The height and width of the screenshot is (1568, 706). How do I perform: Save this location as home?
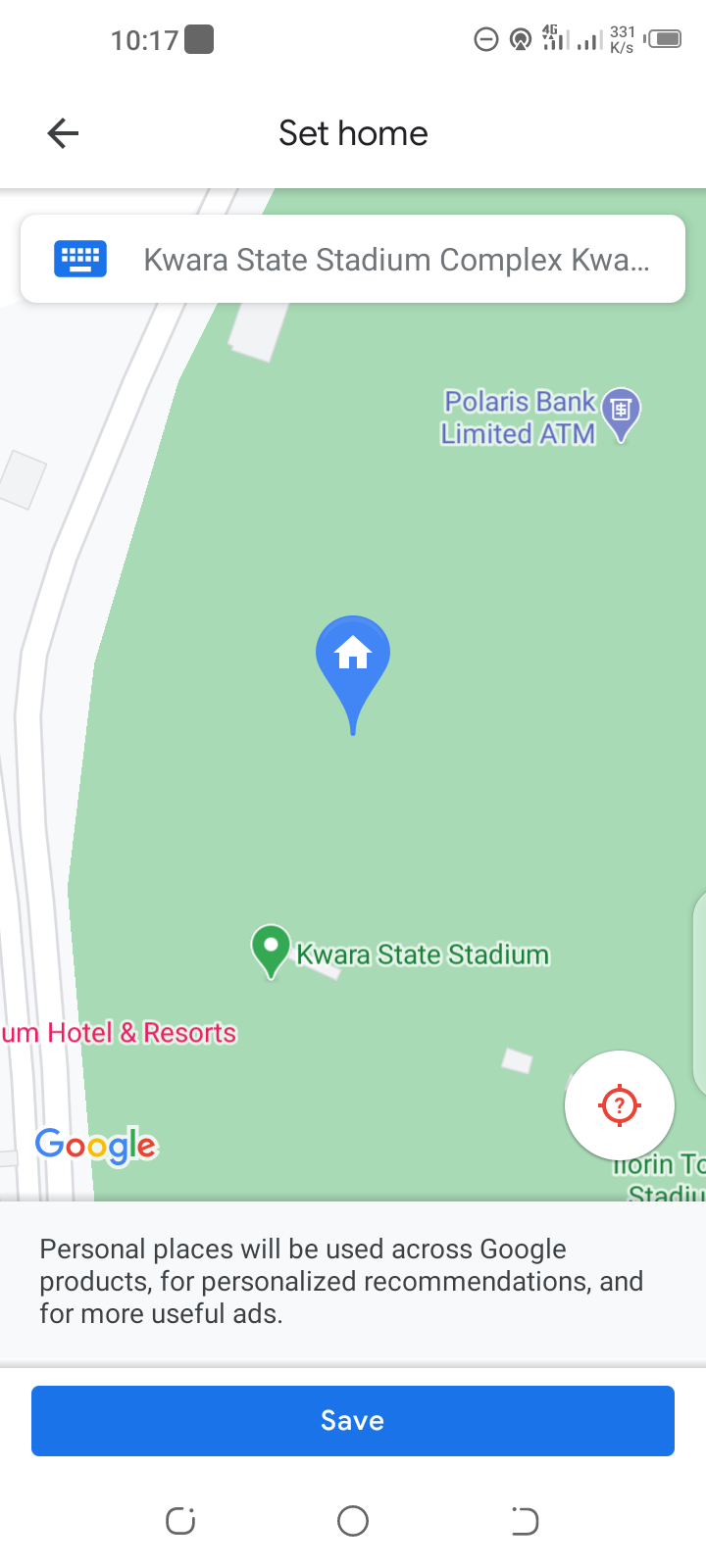(x=353, y=1420)
